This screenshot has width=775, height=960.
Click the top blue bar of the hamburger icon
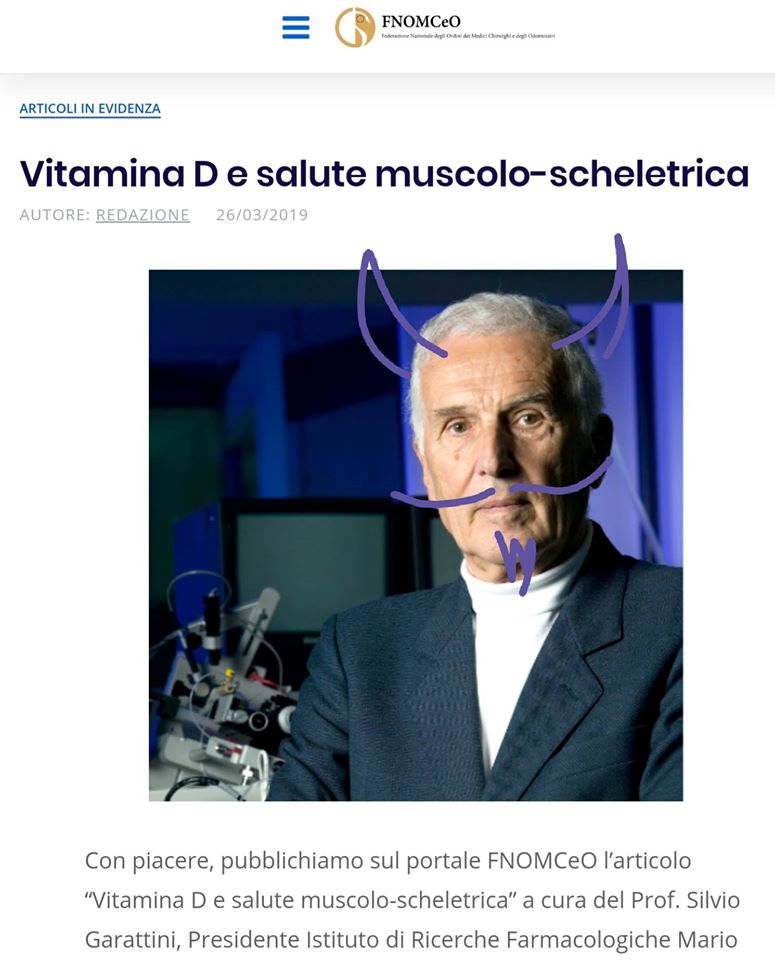click(x=295, y=18)
